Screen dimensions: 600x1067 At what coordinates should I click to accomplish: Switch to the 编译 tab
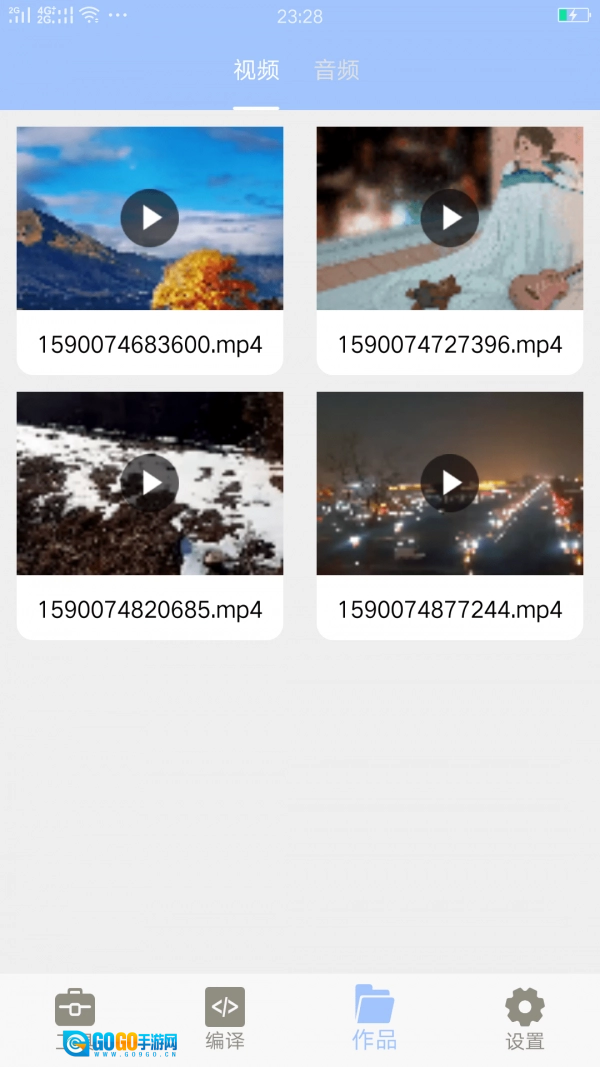pyautogui.click(x=225, y=1018)
